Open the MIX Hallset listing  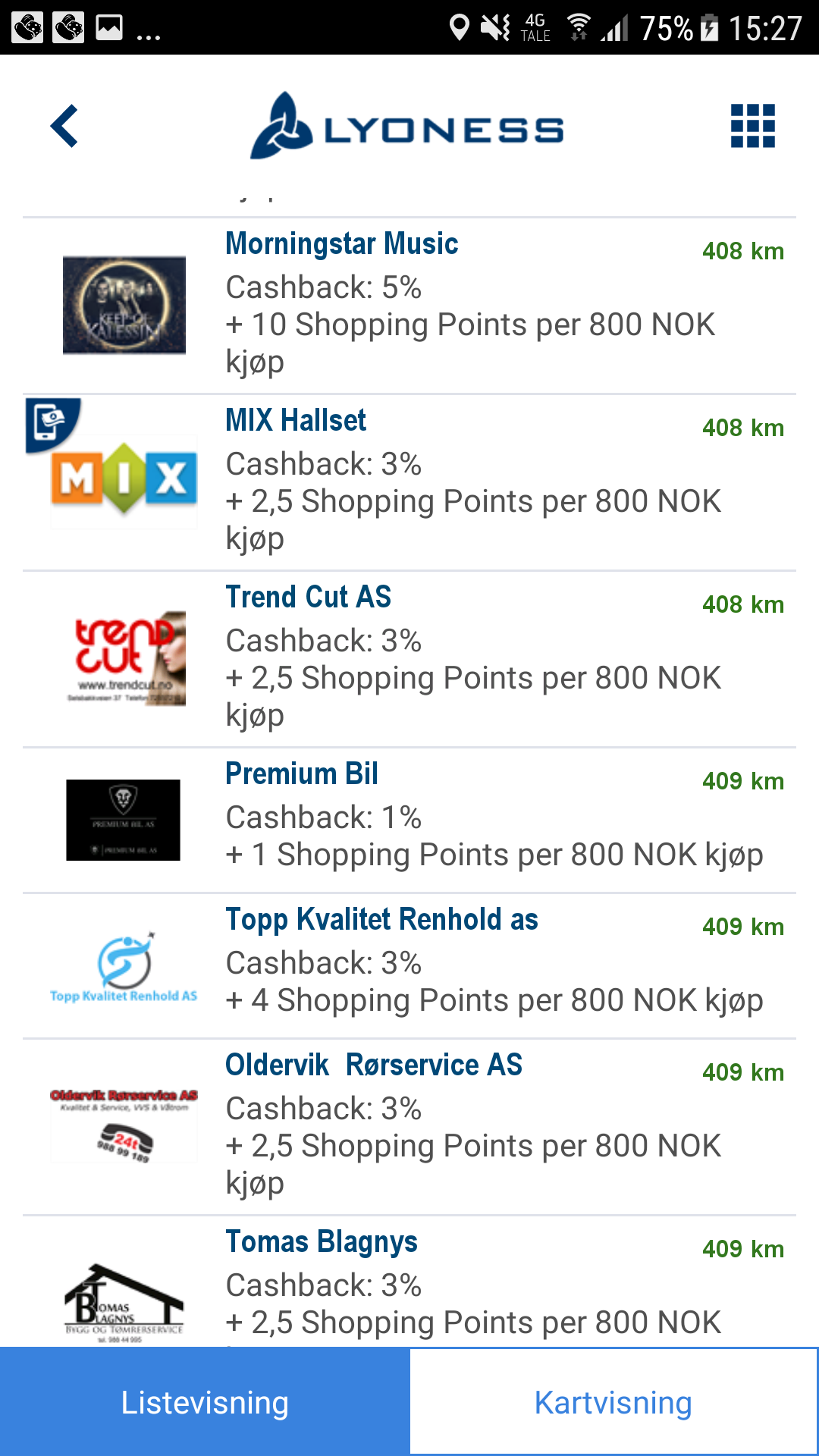[x=409, y=482]
